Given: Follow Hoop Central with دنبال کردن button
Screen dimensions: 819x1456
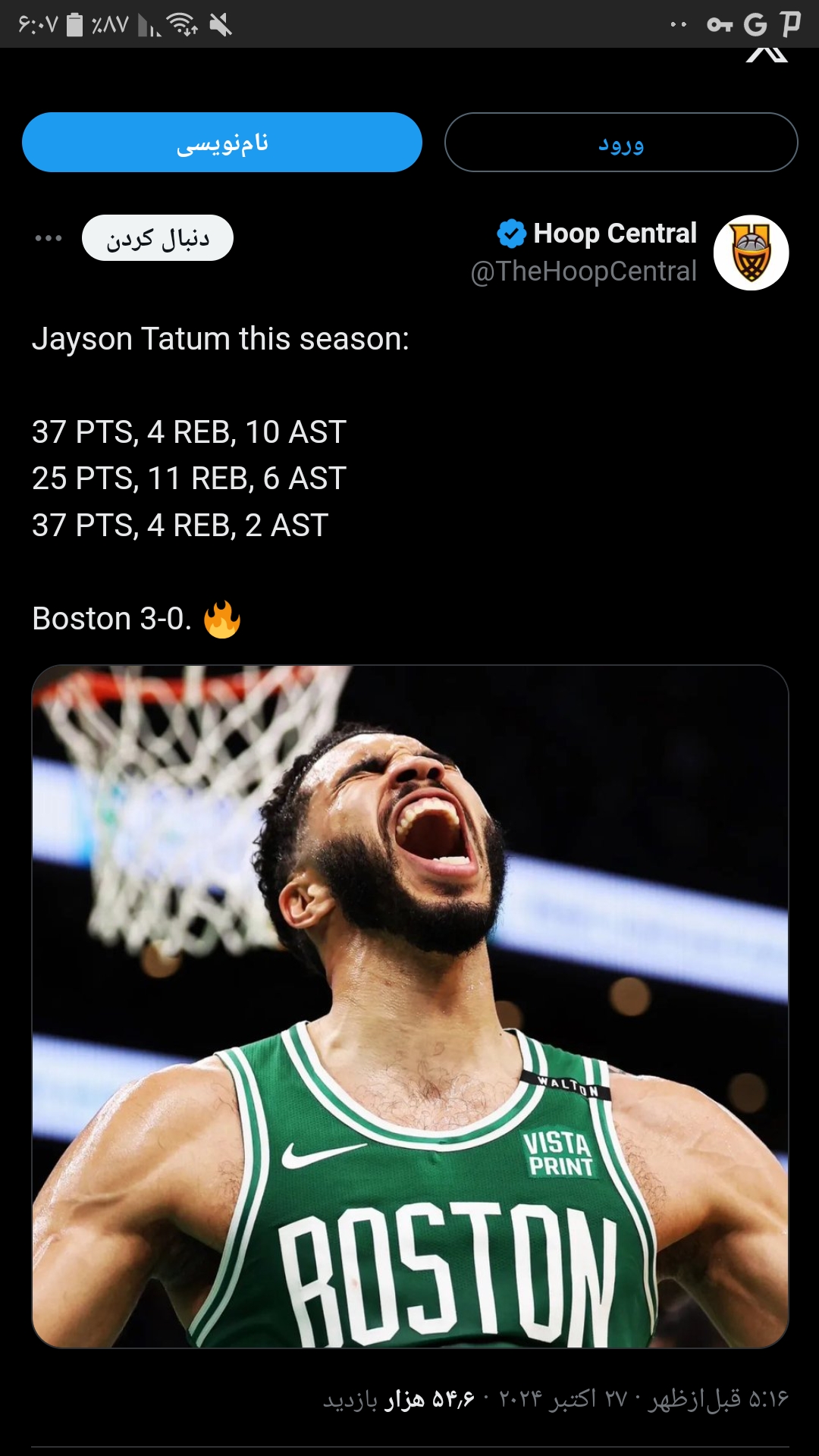Looking at the screenshot, I should click(158, 238).
